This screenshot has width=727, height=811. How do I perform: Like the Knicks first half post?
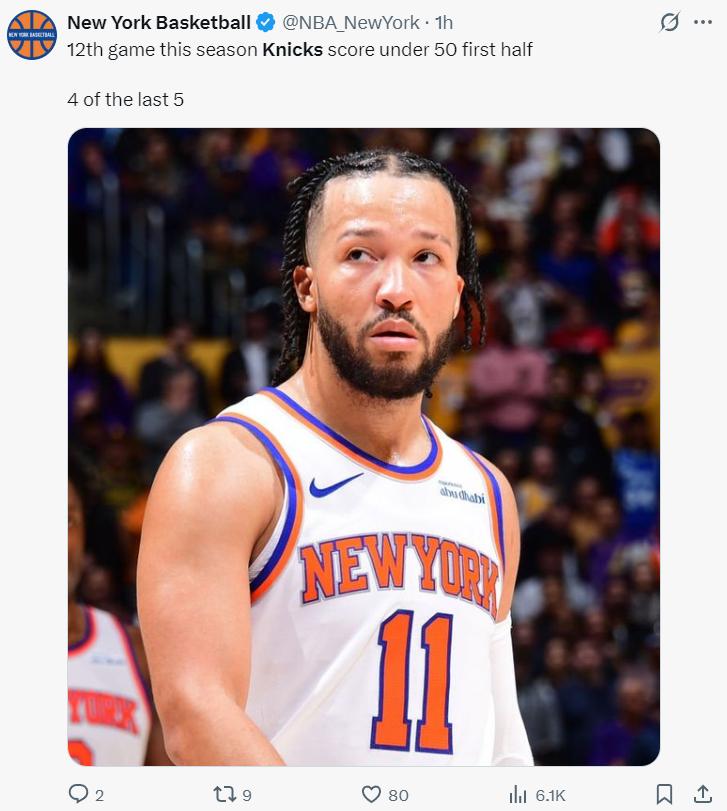tap(372, 794)
